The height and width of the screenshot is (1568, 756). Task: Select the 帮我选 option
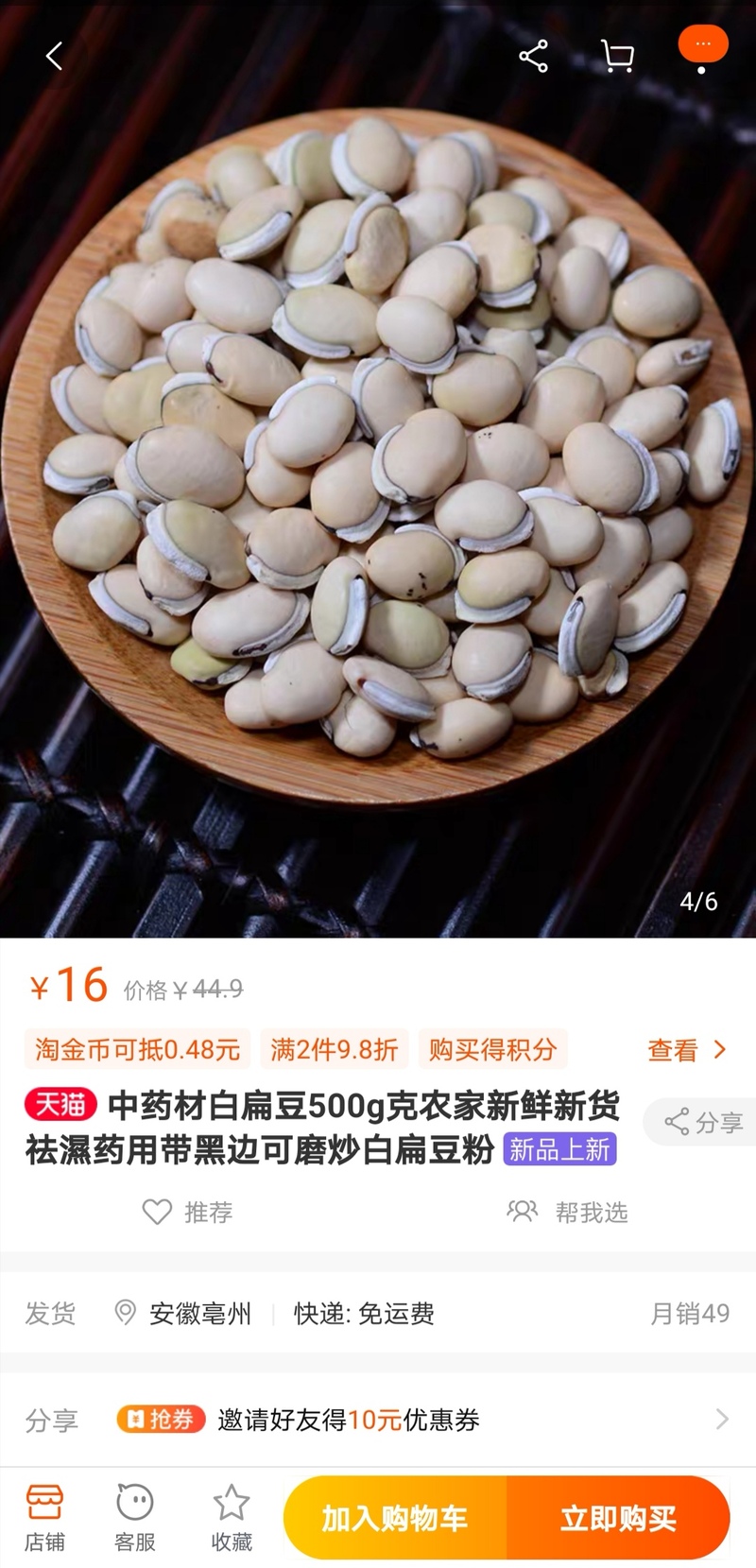pos(568,1212)
